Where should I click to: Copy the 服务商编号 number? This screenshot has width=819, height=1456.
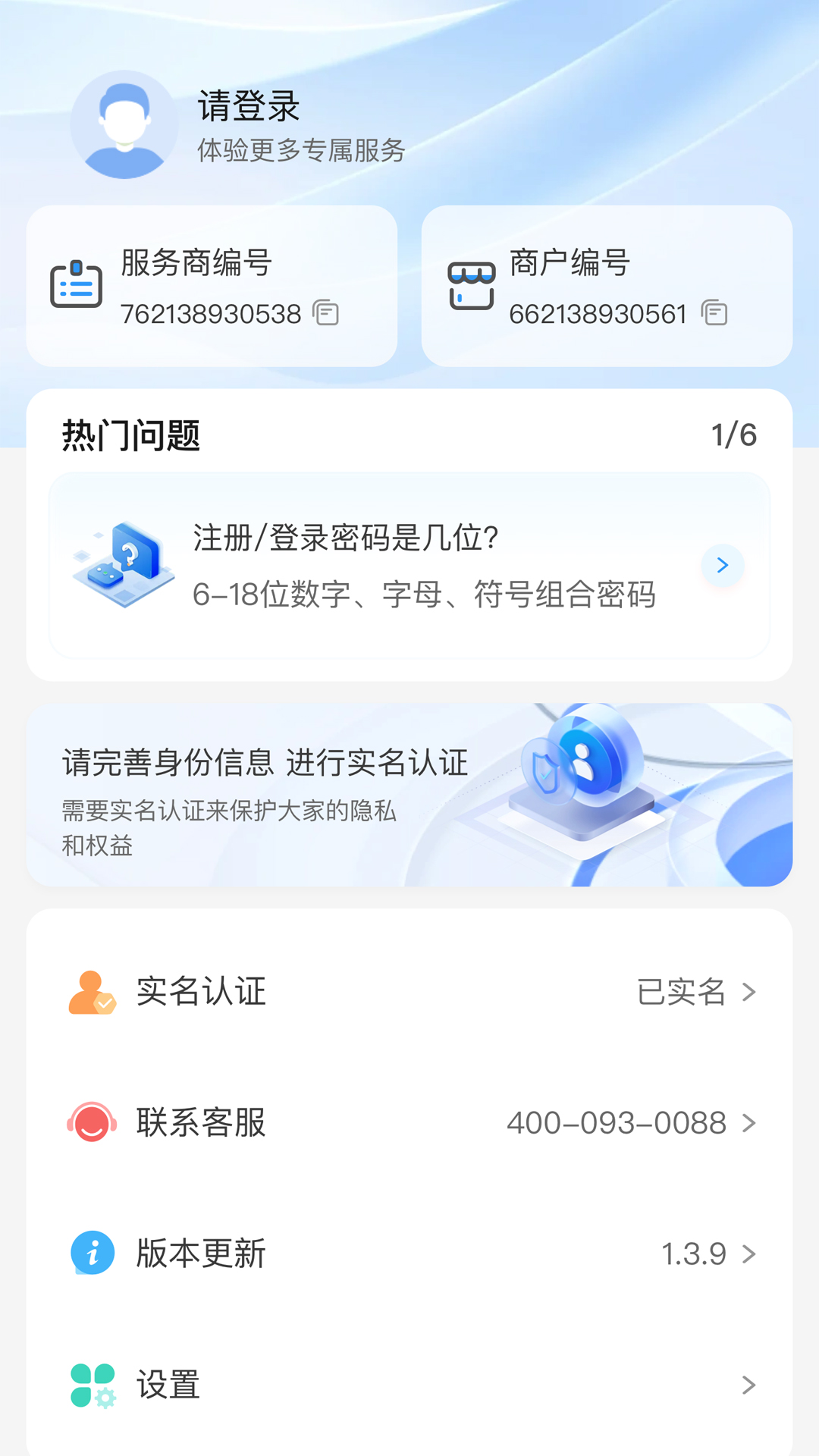[326, 313]
